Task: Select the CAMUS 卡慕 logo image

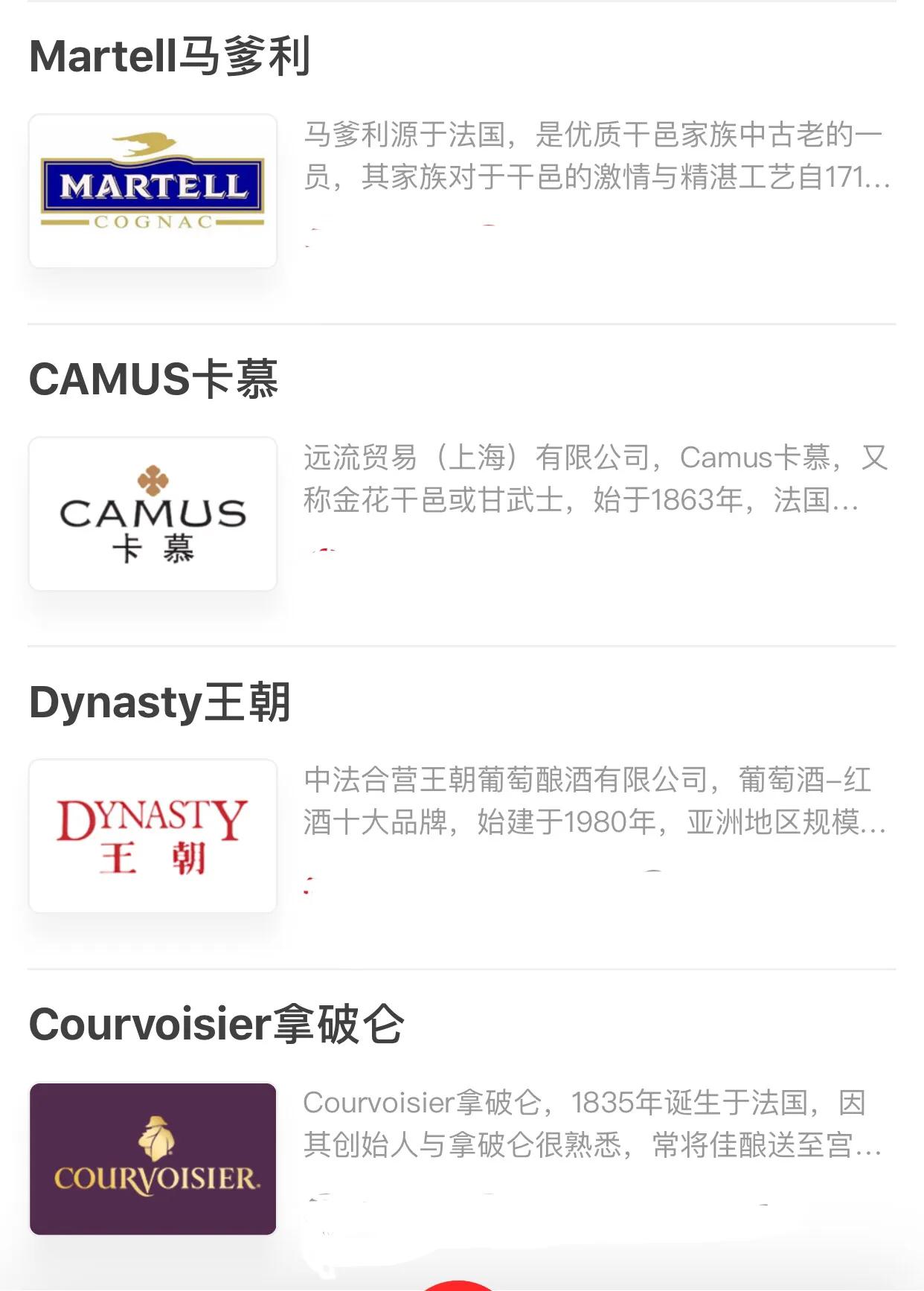Action: tap(153, 513)
